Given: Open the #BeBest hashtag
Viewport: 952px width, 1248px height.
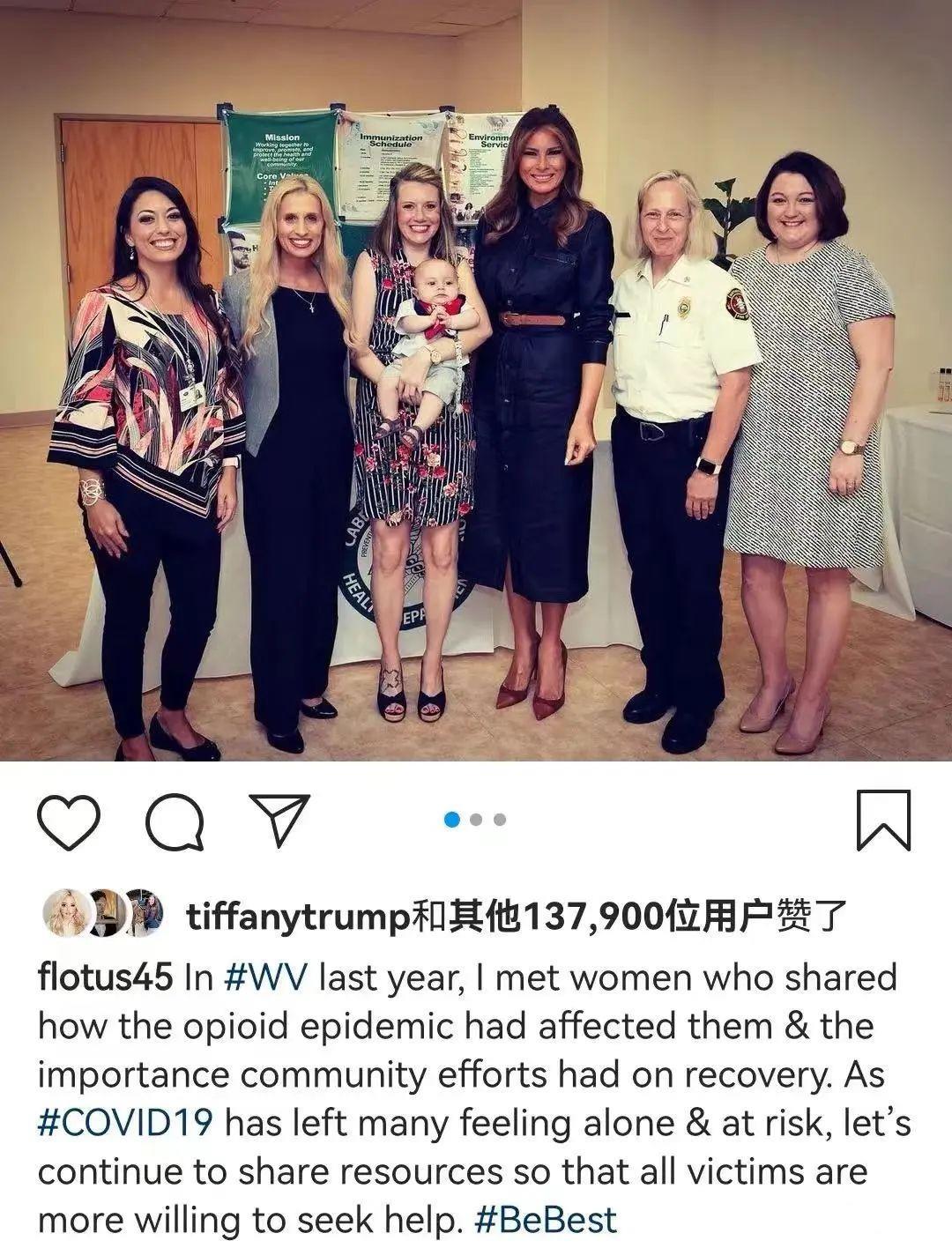Looking at the screenshot, I should 546,1220.
